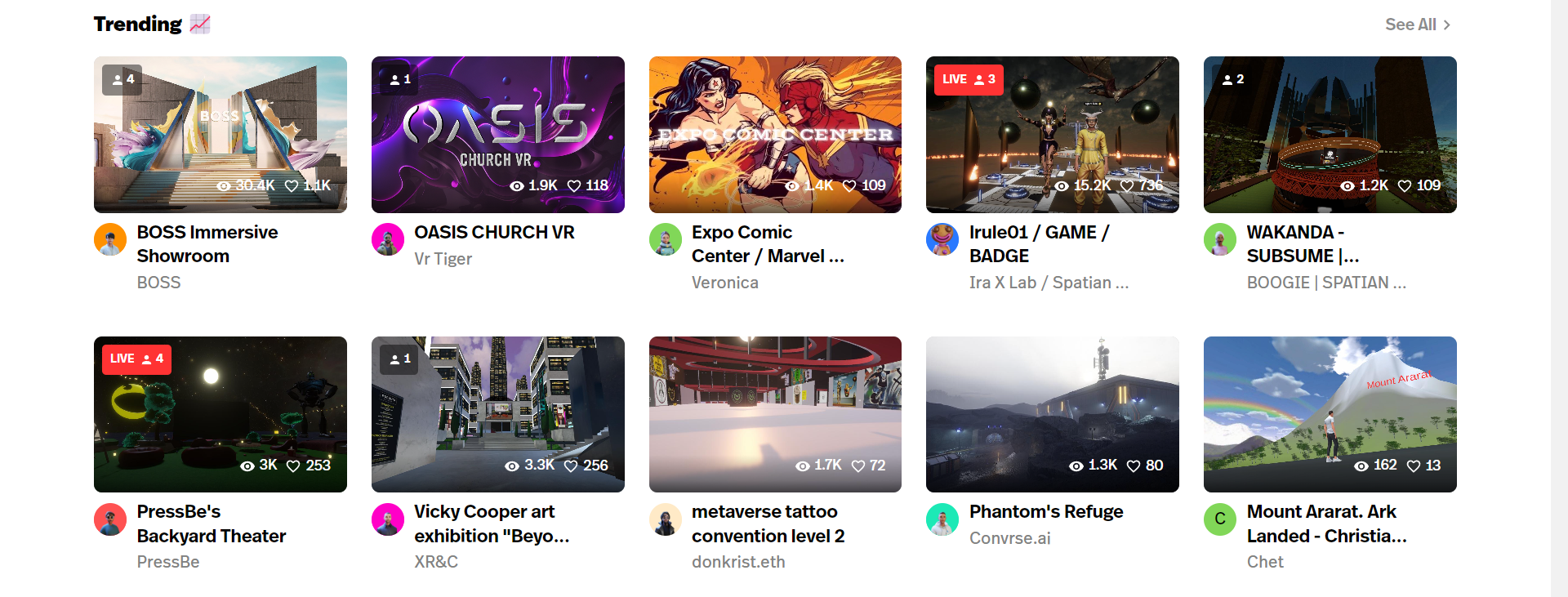The width and height of the screenshot is (1568, 597).
Task: Open Expo Comic Center Marvel space
Action: 775,135
